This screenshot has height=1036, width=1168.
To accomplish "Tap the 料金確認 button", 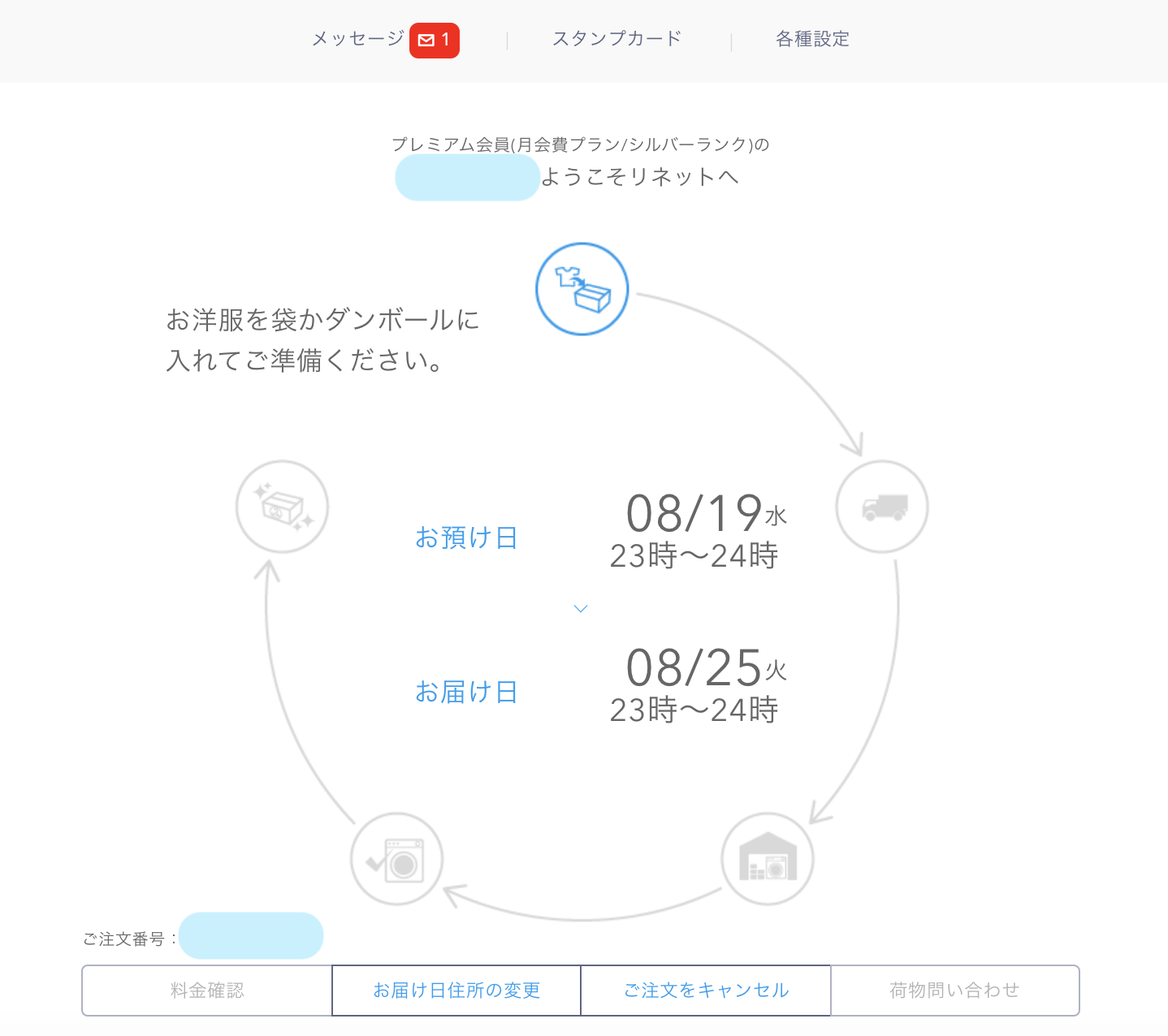I will [207, 990].
